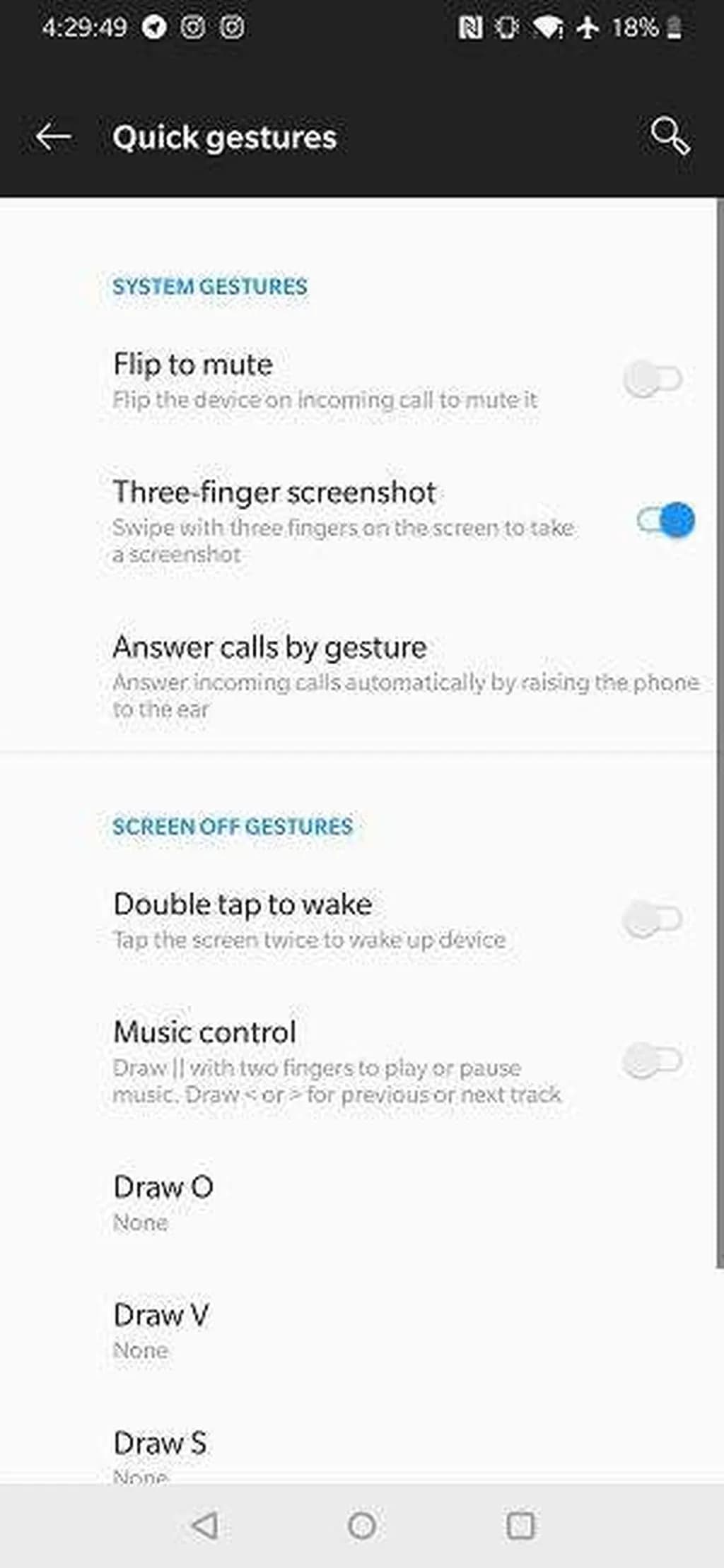
Task: Go back from Quick gestures
Action: coord(54,136)
